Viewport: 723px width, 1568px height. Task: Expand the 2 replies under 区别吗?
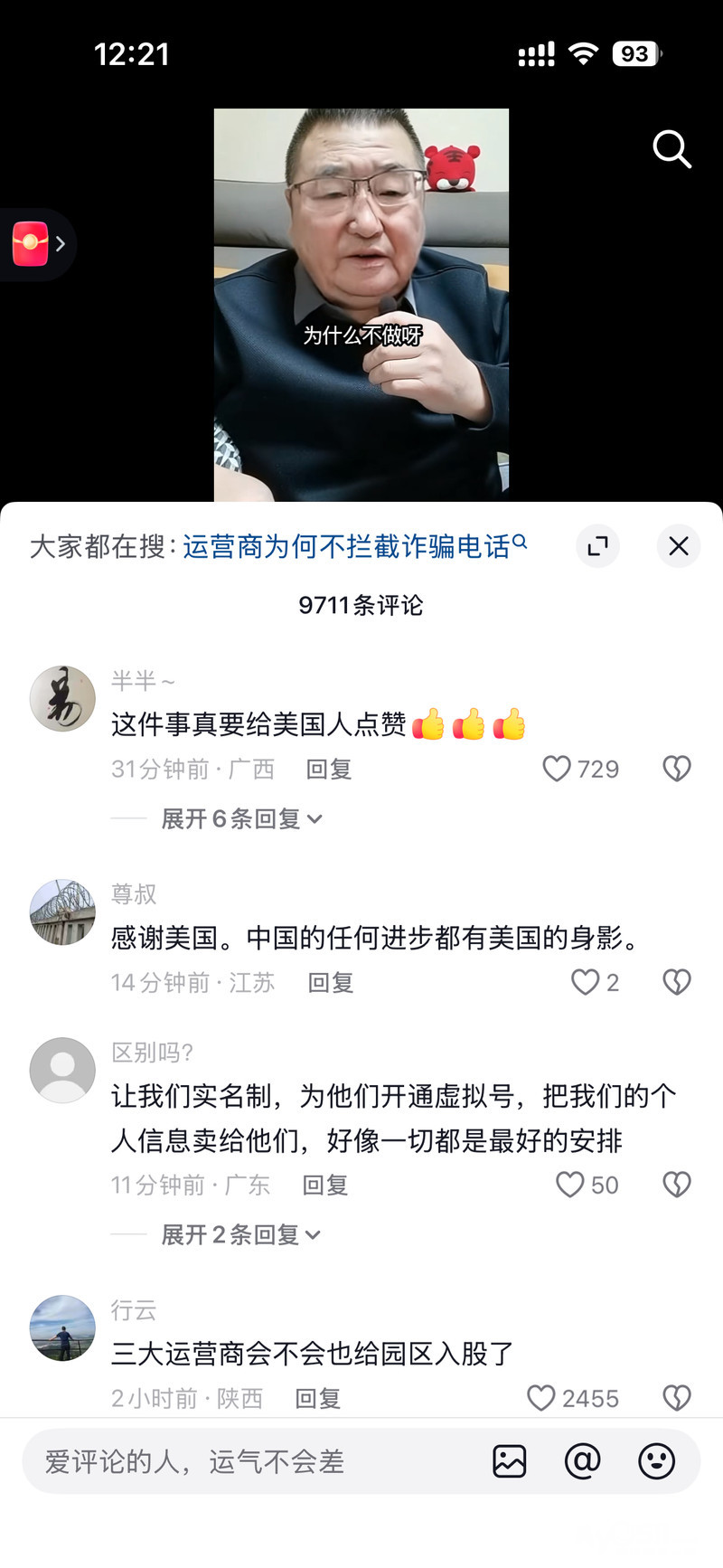240,1235
